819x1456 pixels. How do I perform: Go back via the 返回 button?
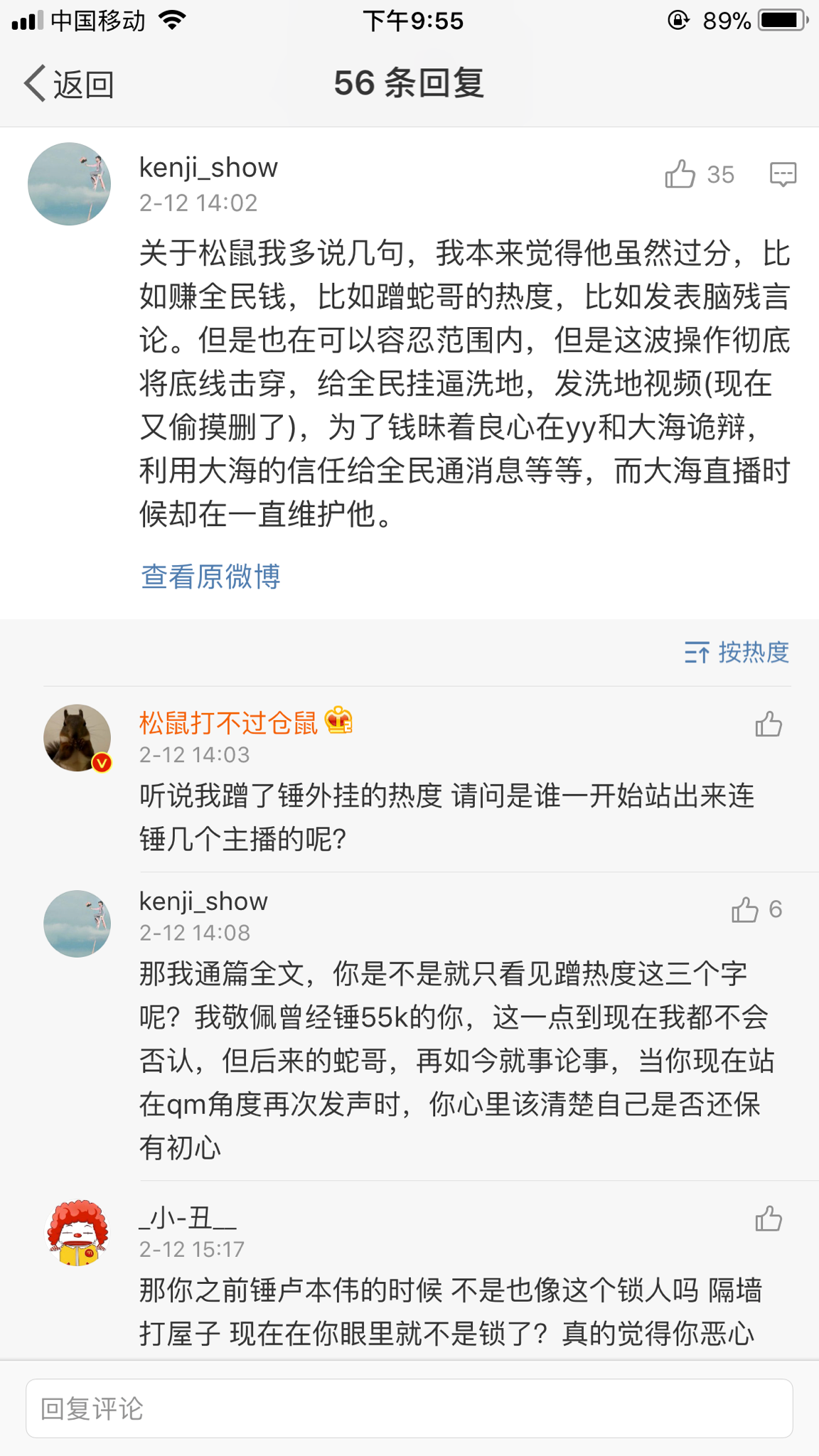click(69, 84)
